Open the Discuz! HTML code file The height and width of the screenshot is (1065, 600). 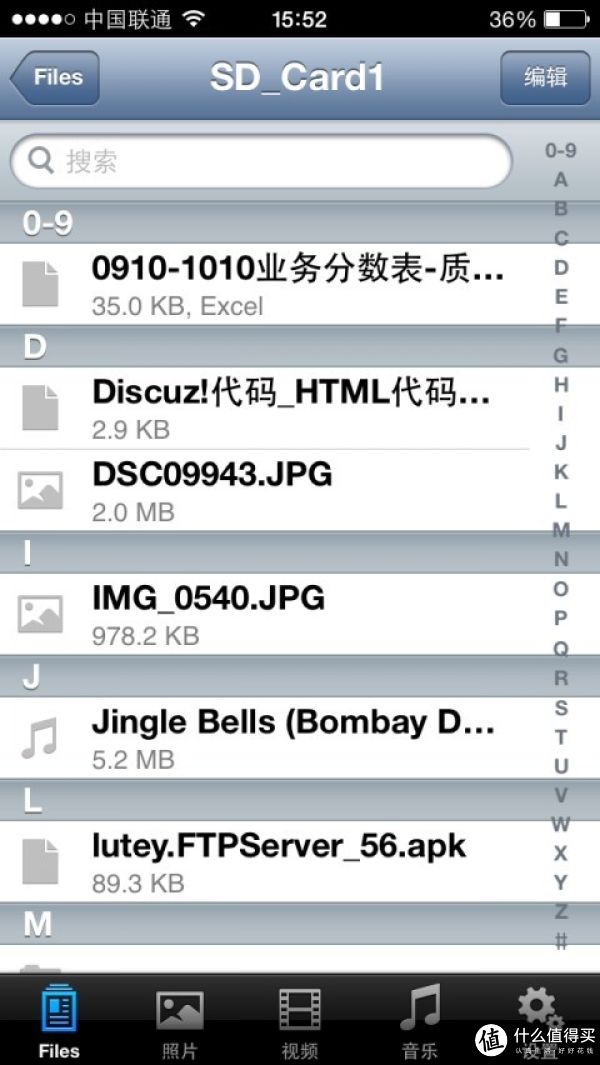tap(265, 408)
